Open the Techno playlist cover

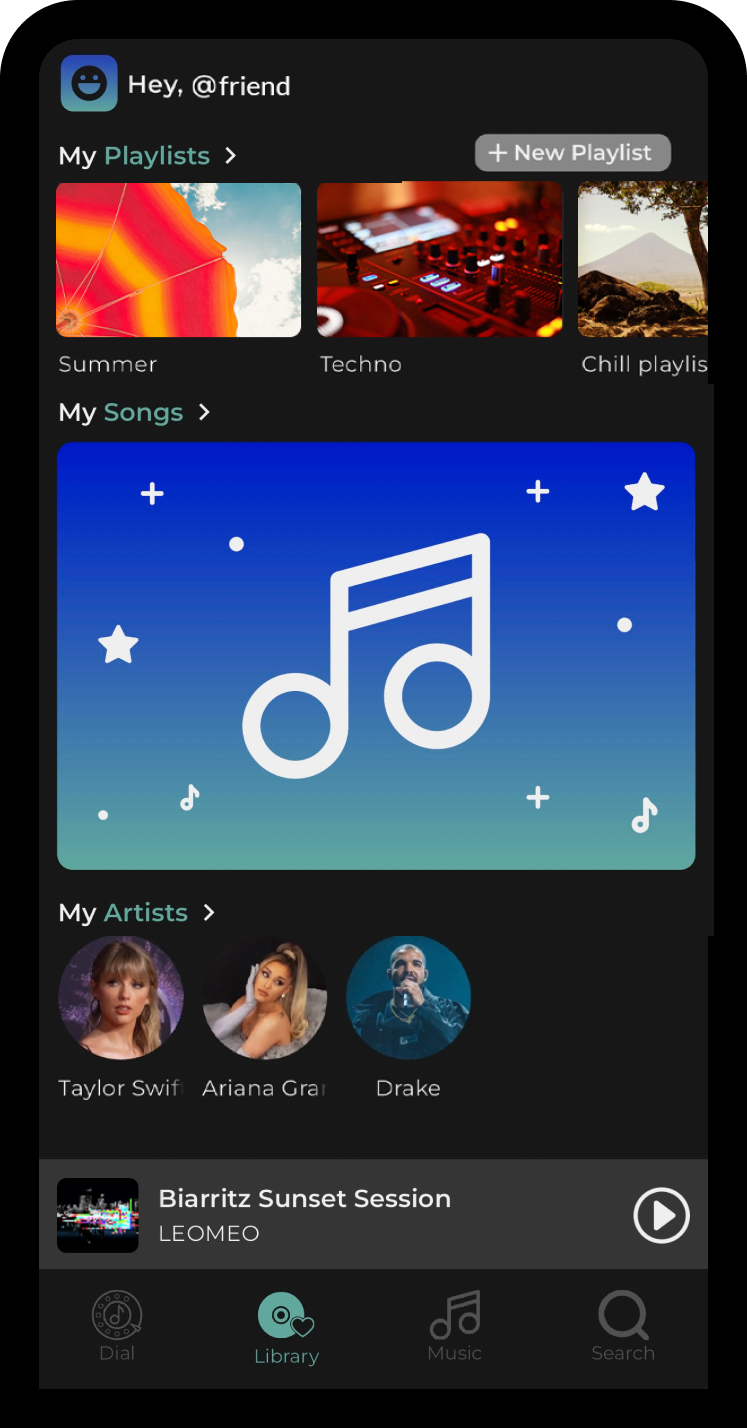coord(439,258)
